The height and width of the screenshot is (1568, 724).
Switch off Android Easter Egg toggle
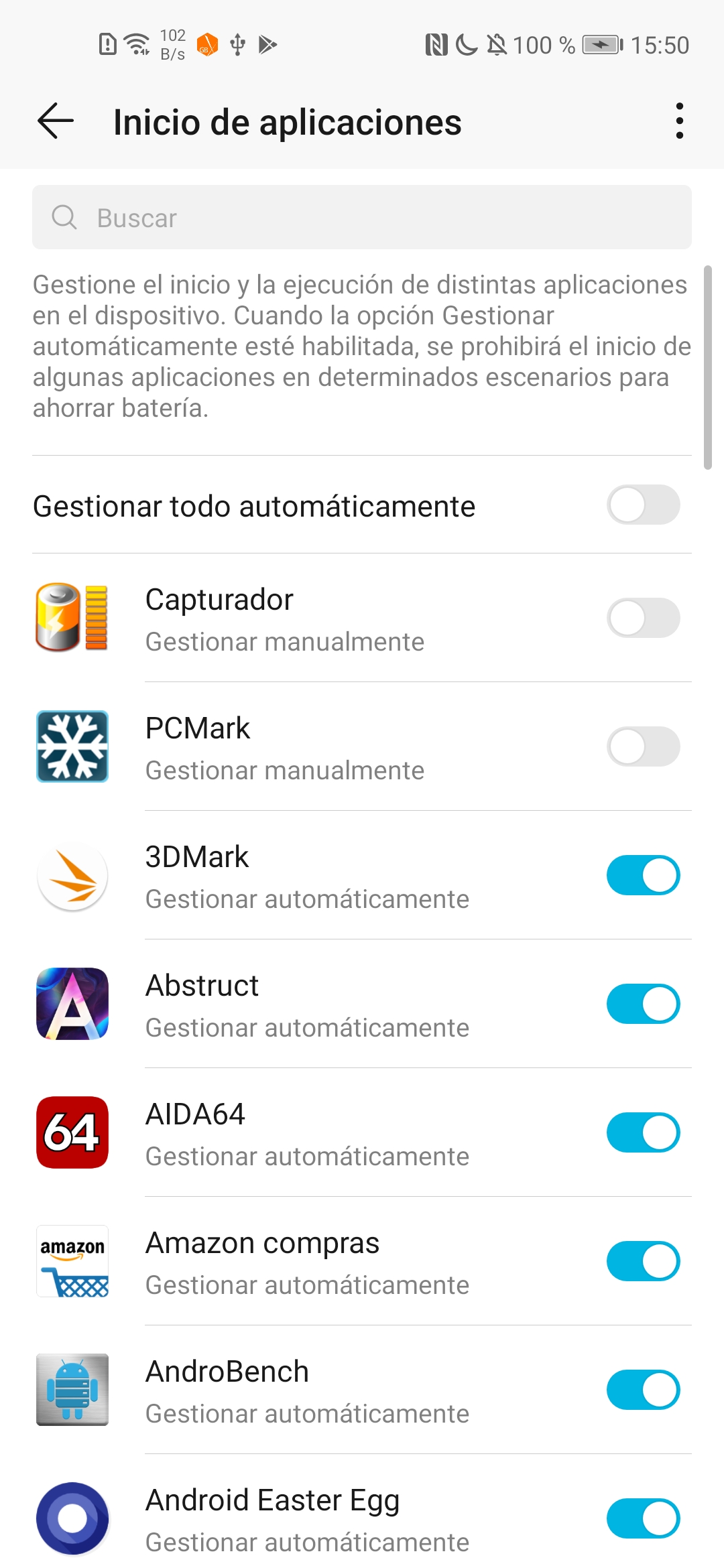(644, 1518)
